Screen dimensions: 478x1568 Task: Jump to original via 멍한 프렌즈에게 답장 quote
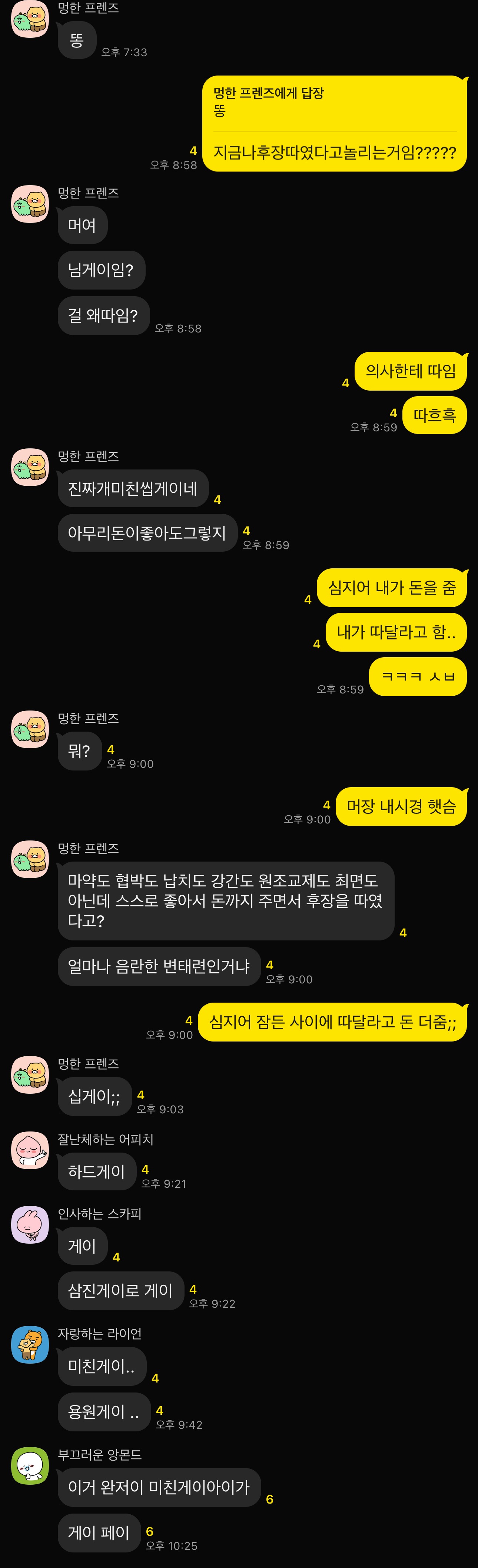pyautogui.click(x=334, y=102)
